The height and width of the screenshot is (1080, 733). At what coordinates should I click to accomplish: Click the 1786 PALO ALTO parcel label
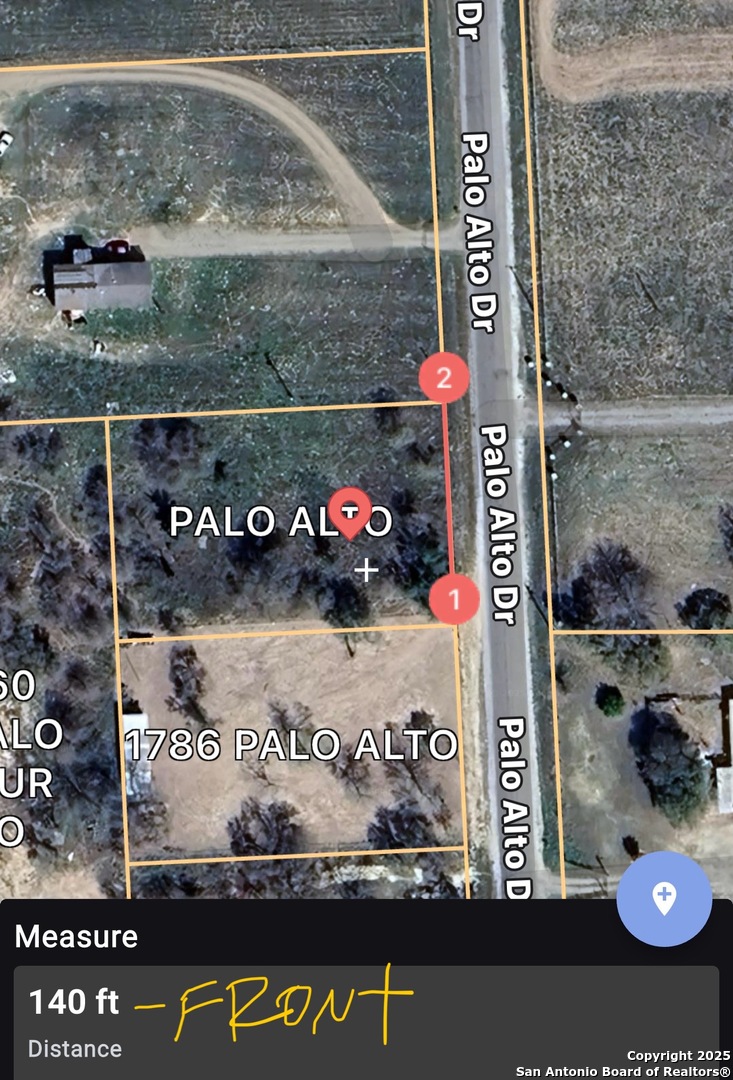(293, 745)
